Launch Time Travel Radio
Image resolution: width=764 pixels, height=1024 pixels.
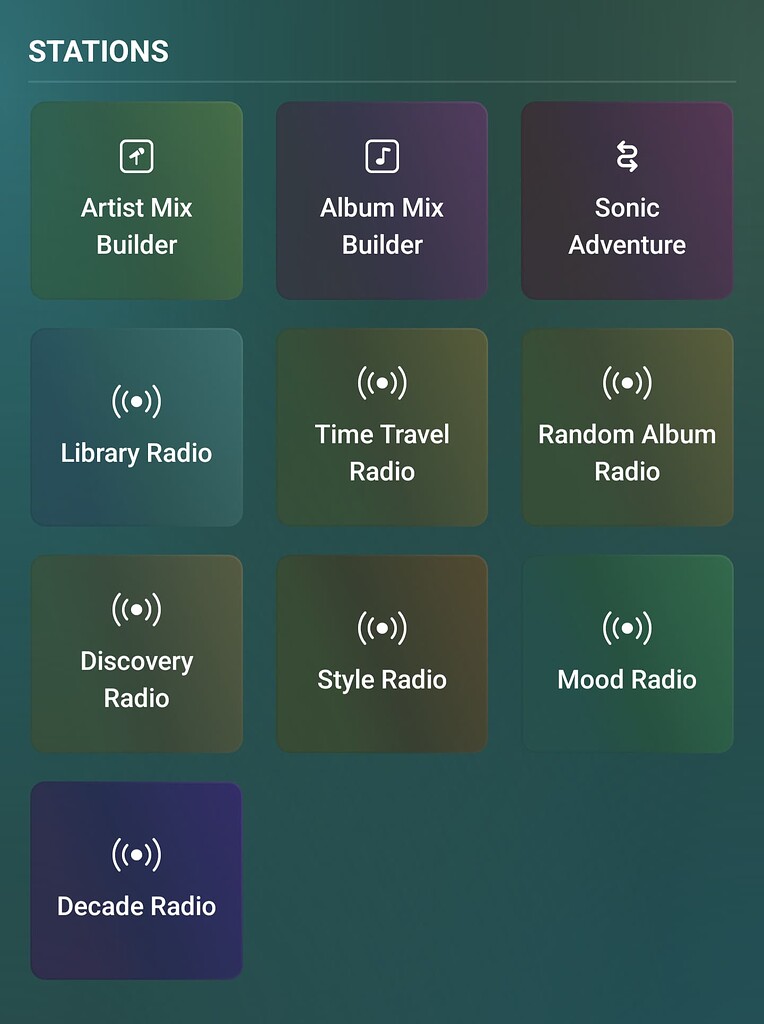381,427
